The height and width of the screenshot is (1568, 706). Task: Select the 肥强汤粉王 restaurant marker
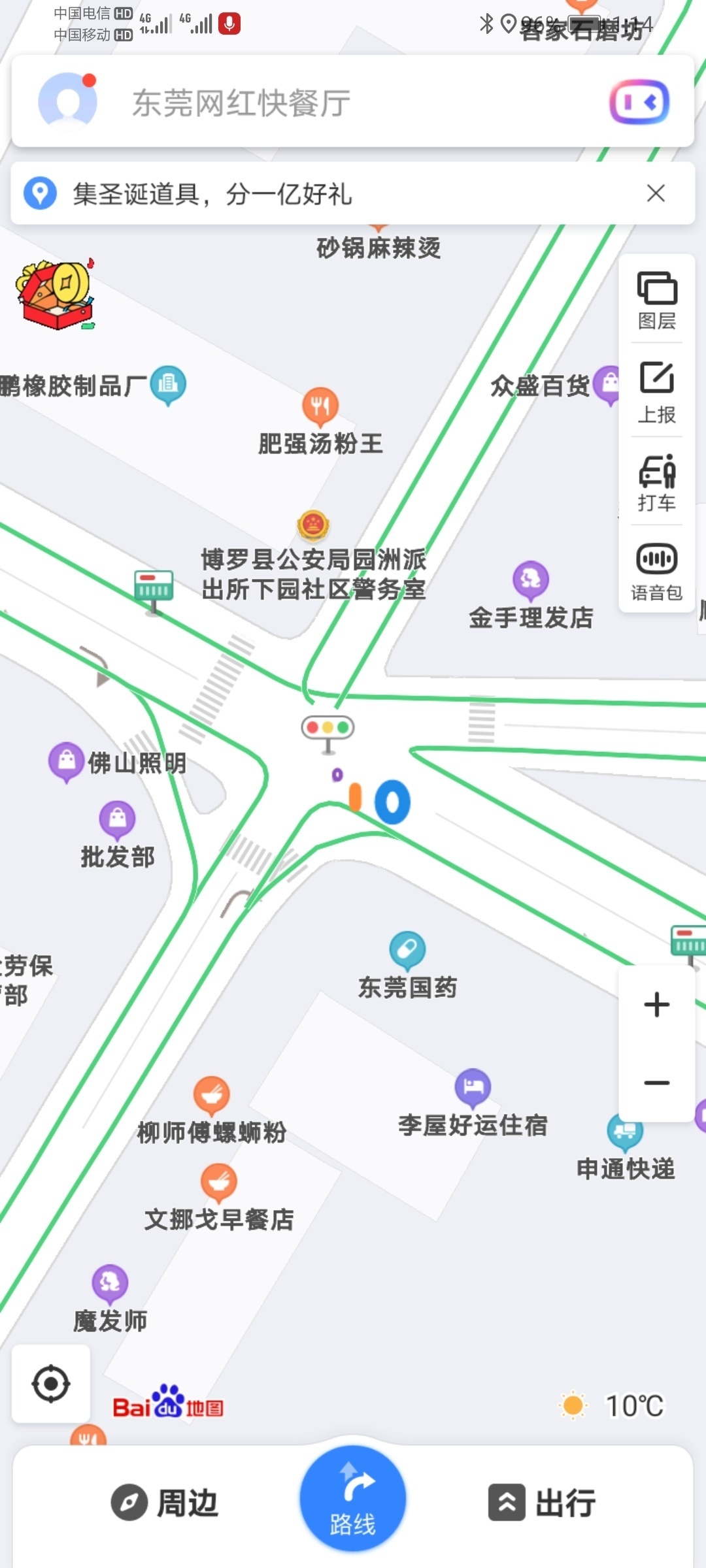[320, 405]
